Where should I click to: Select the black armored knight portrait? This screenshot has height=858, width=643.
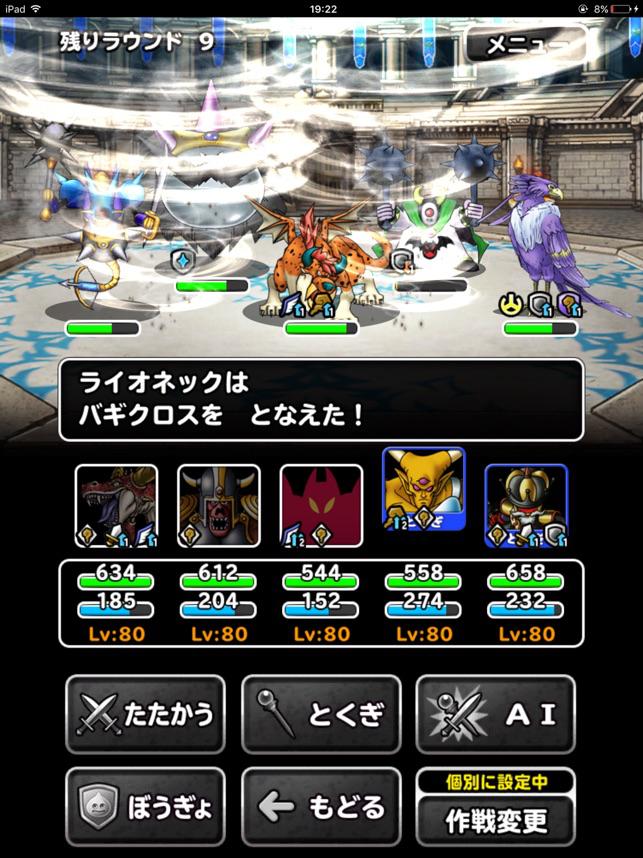[526, 506]
